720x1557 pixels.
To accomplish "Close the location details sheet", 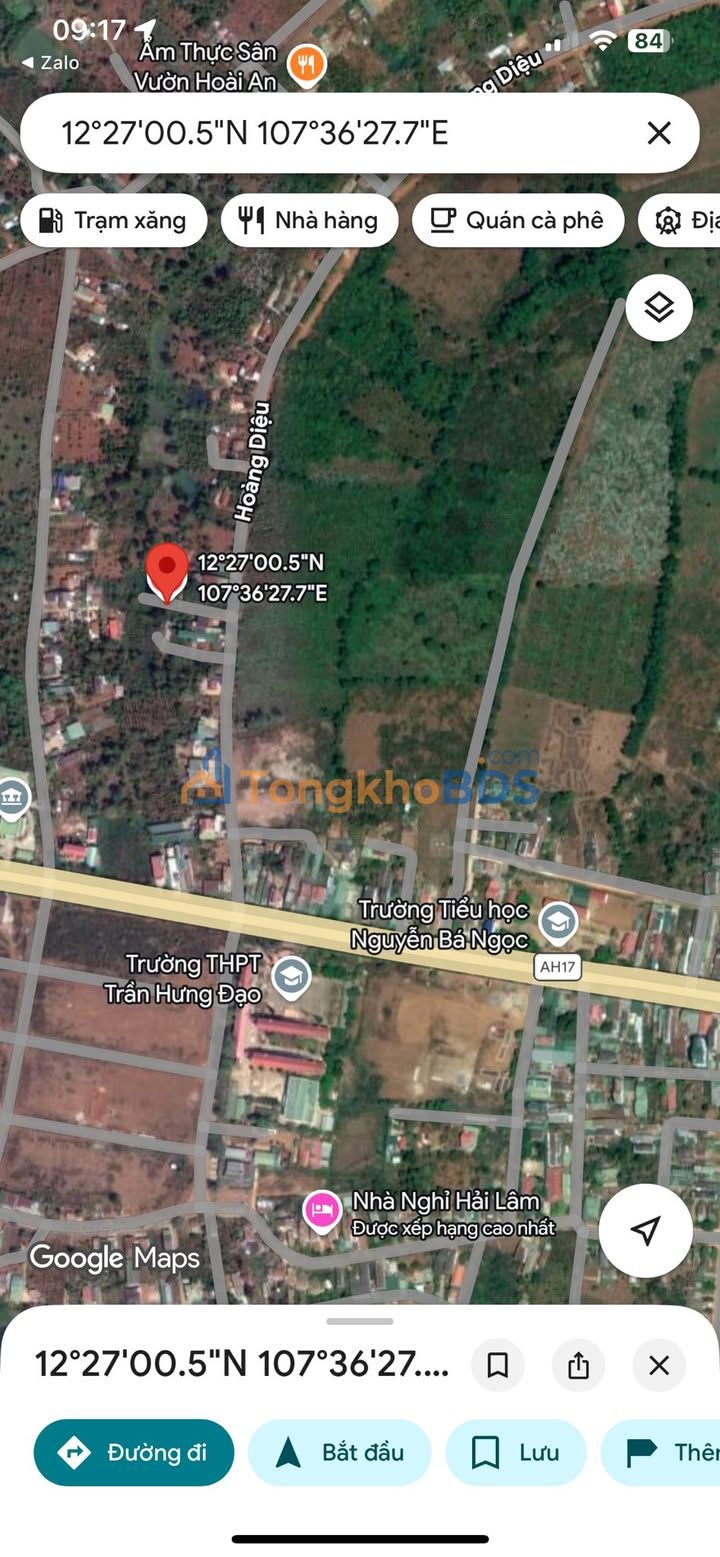I will point(659,1365).
